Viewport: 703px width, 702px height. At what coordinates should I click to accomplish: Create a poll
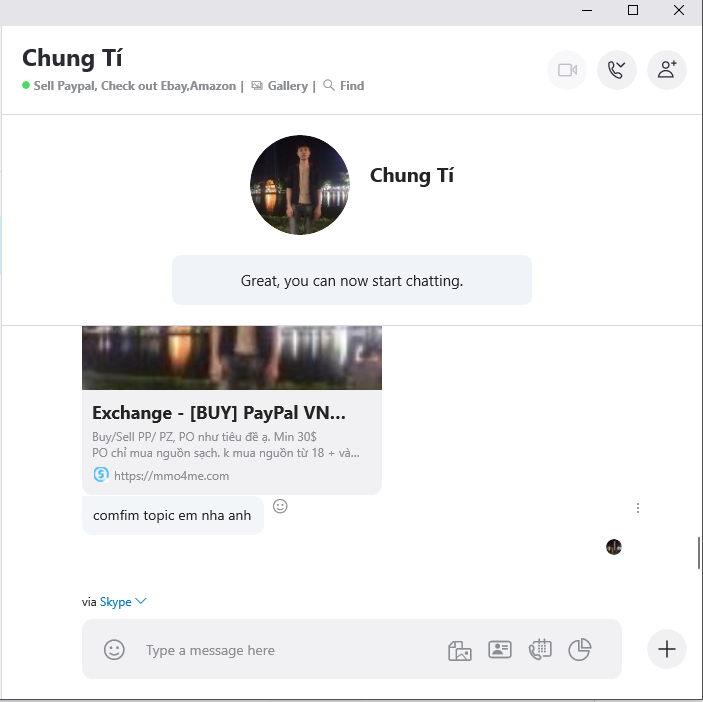click(580, 650)
